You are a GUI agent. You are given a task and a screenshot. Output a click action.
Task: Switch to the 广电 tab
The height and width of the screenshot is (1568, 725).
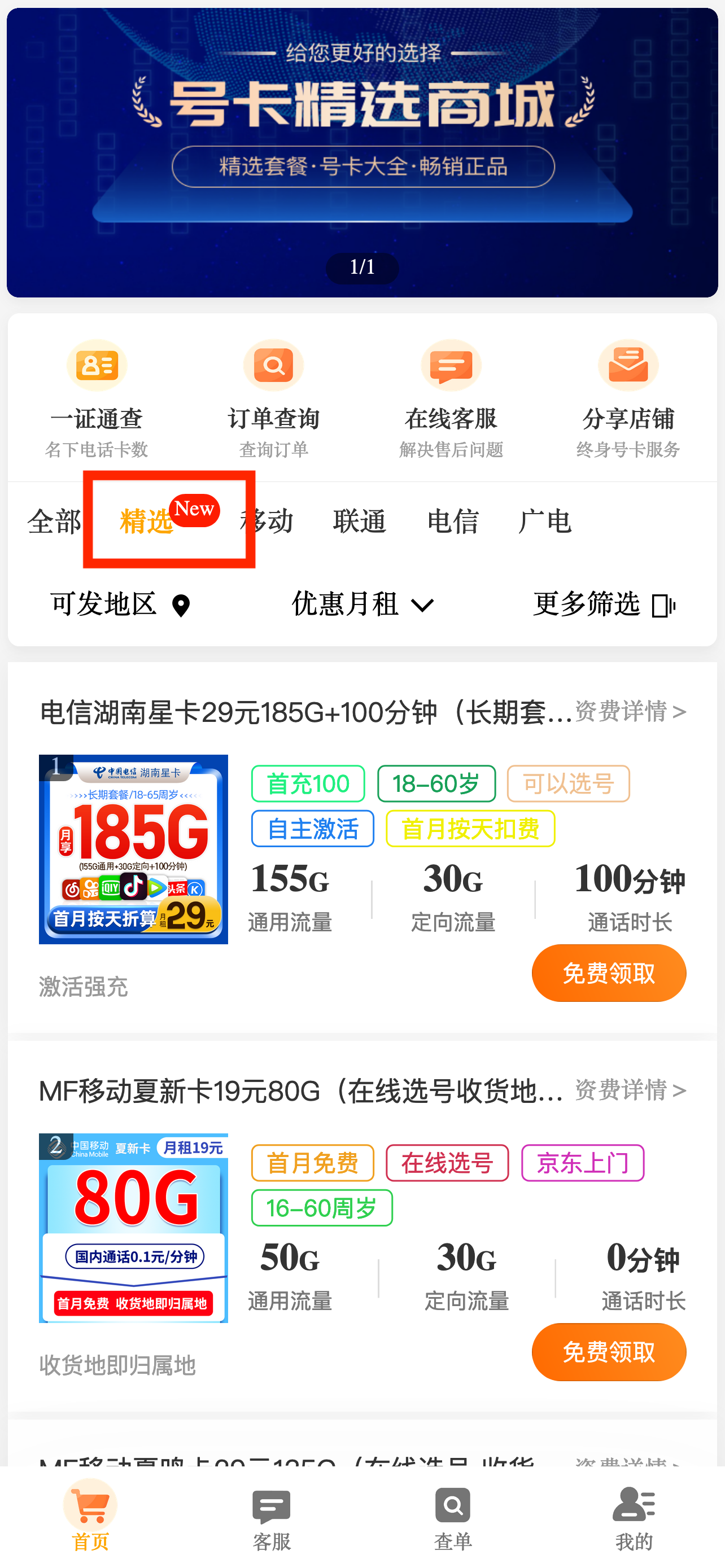(x=545, y=521)
